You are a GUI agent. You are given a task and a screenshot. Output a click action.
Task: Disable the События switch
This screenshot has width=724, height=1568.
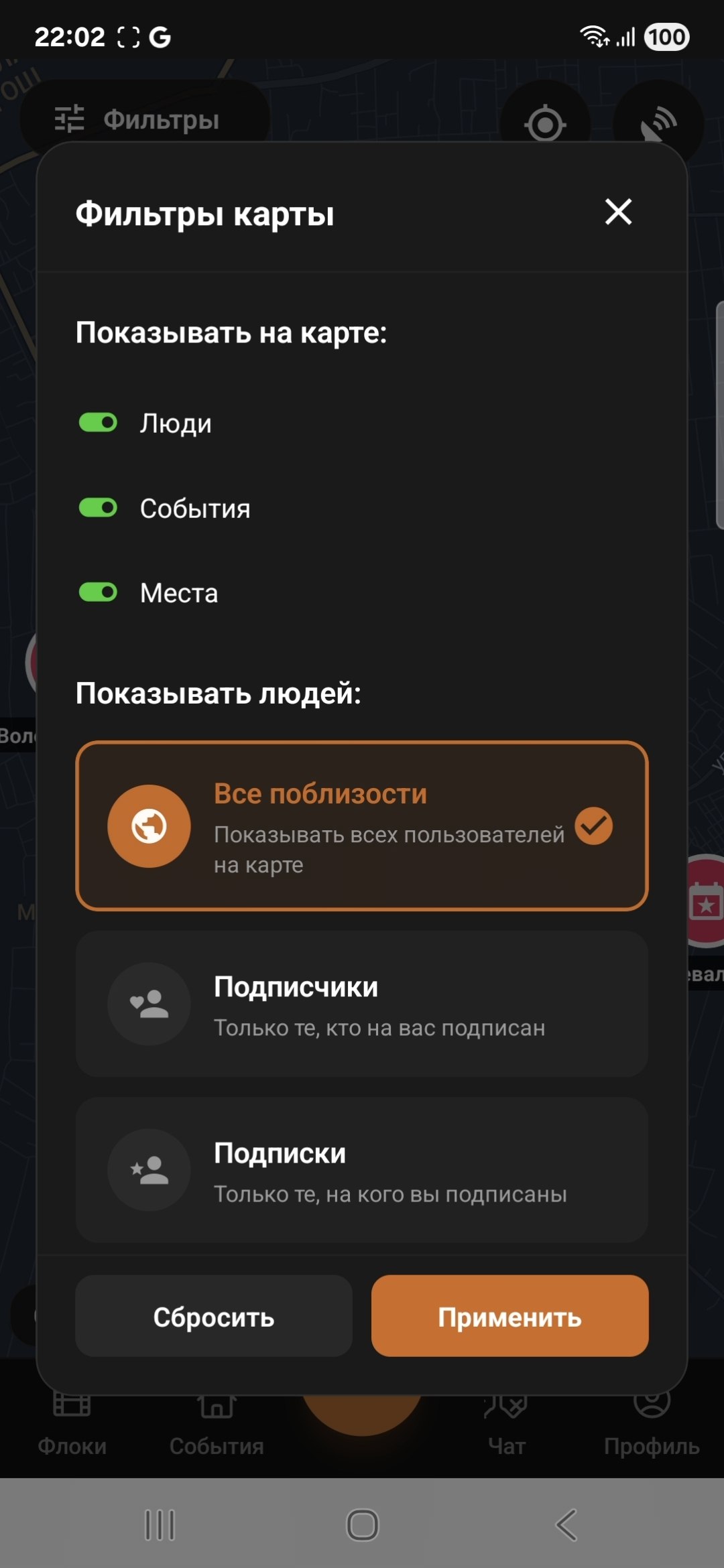coord(99,508)
